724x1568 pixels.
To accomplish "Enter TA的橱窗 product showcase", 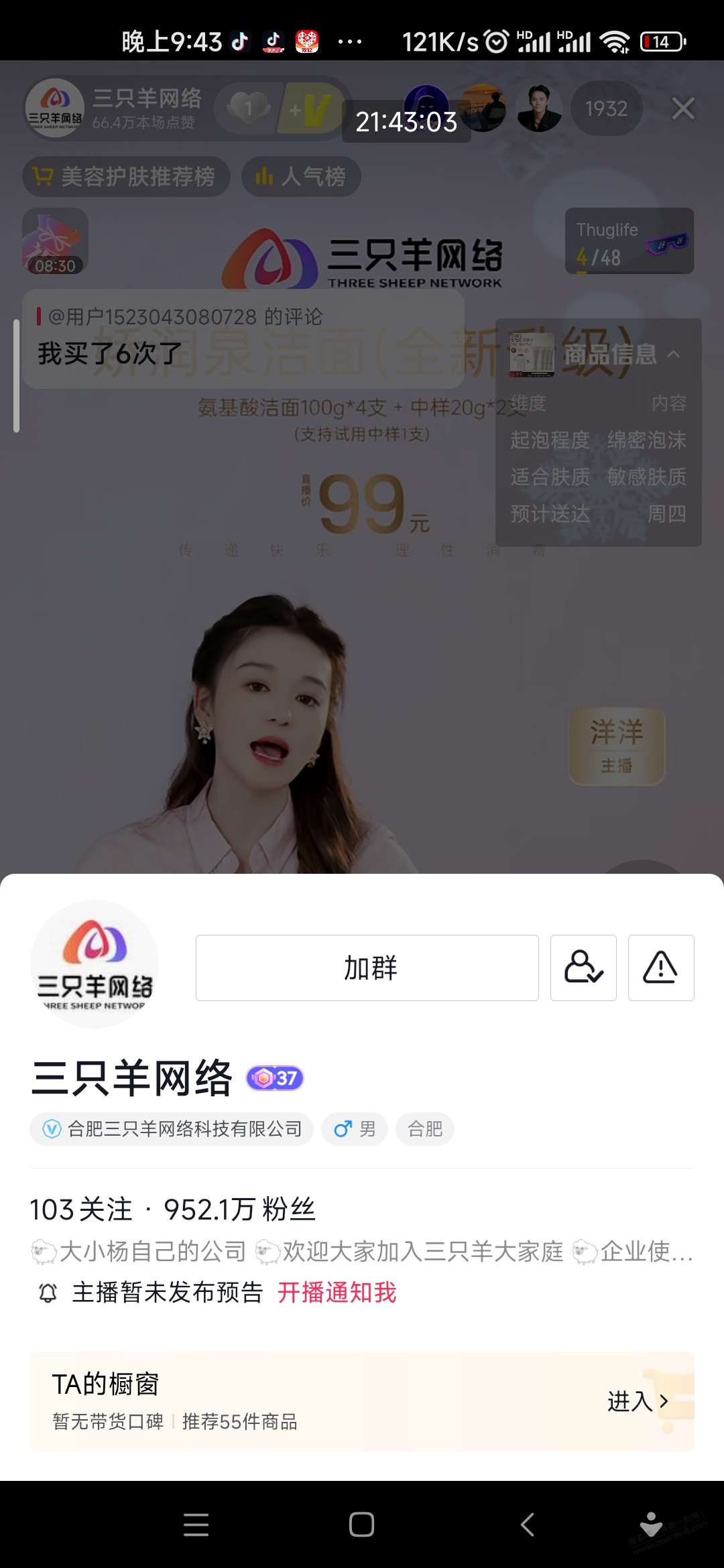I will tap(637, 1400).
